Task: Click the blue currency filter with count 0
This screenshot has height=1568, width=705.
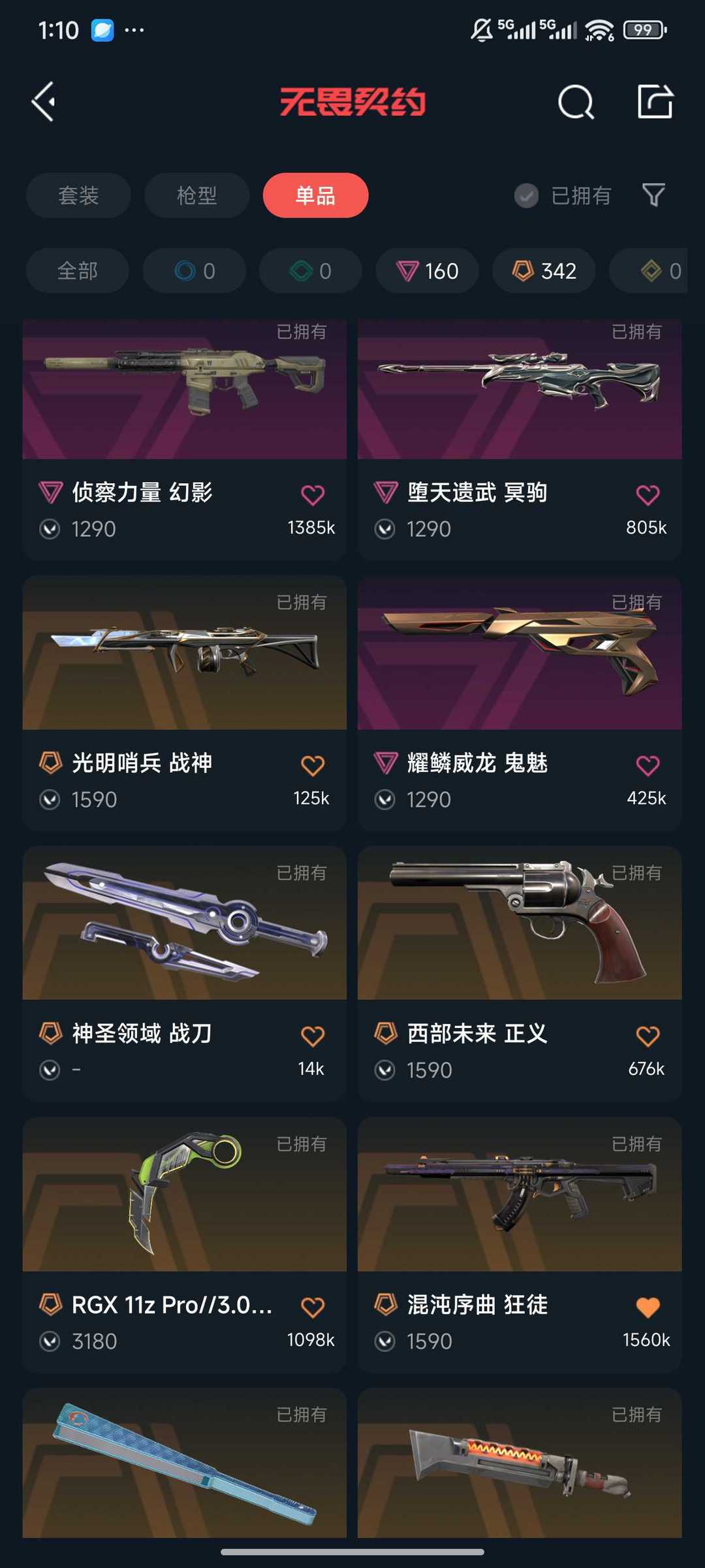Action: 194,270
